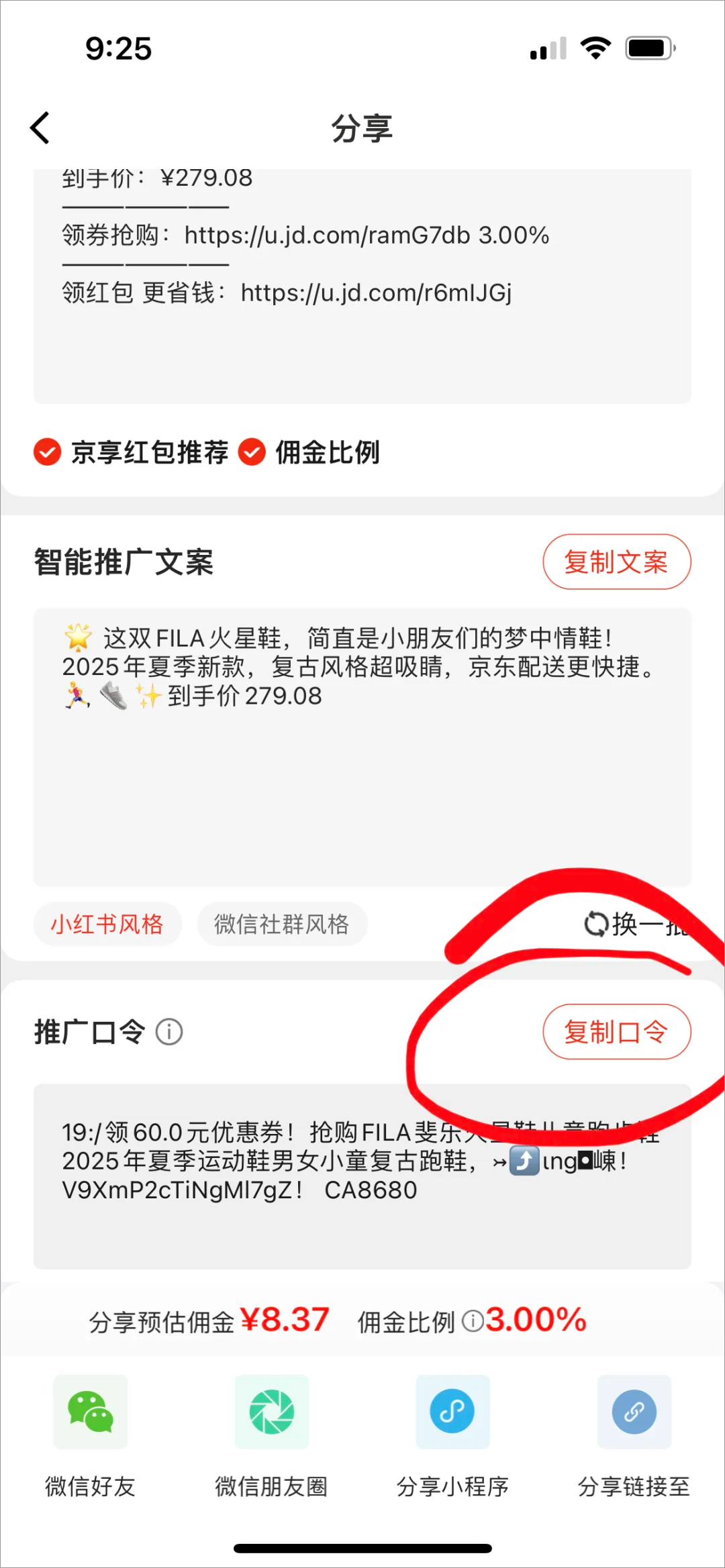Share to 微信好友
This screenshot has width=725, height=1568.
click(x=91, y=1412)
